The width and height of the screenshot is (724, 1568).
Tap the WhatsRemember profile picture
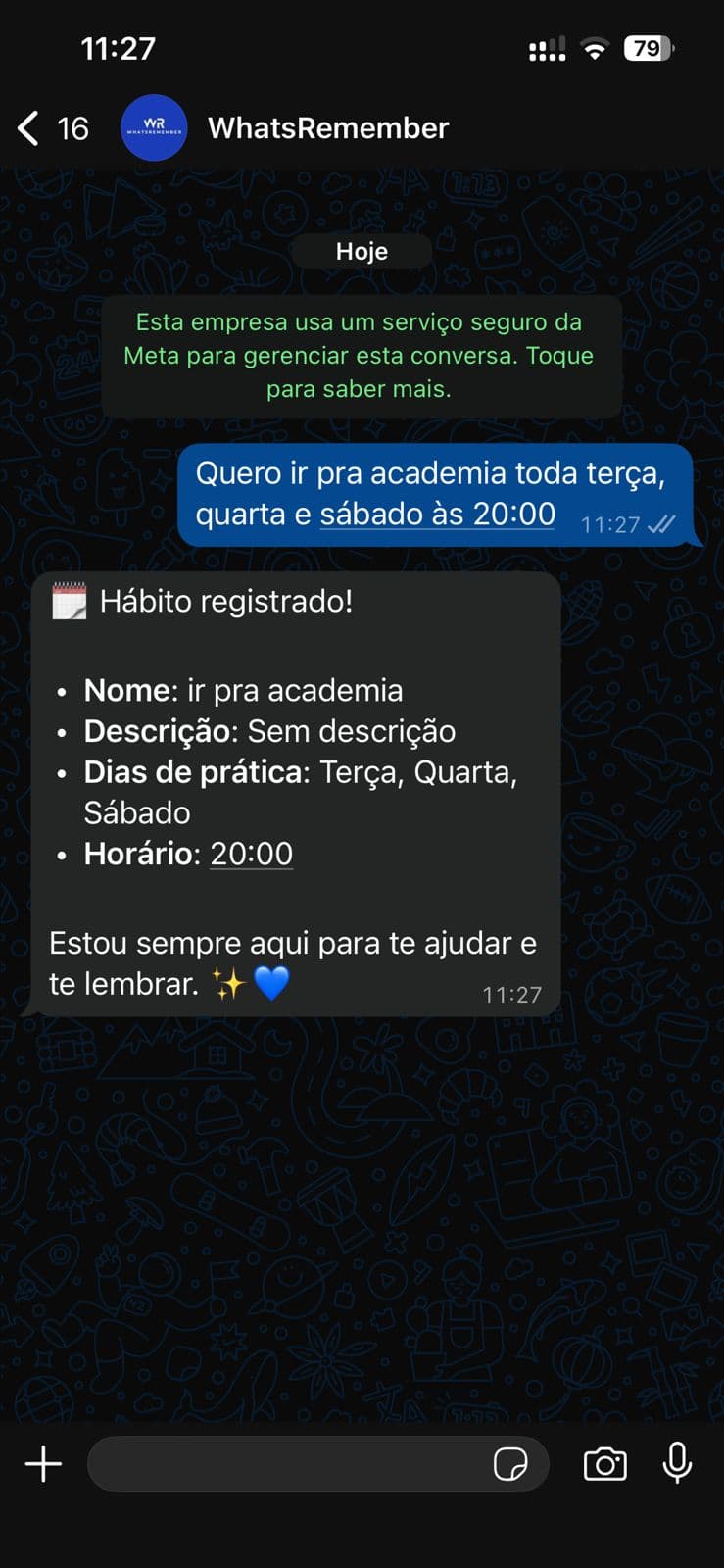[154, 127]
